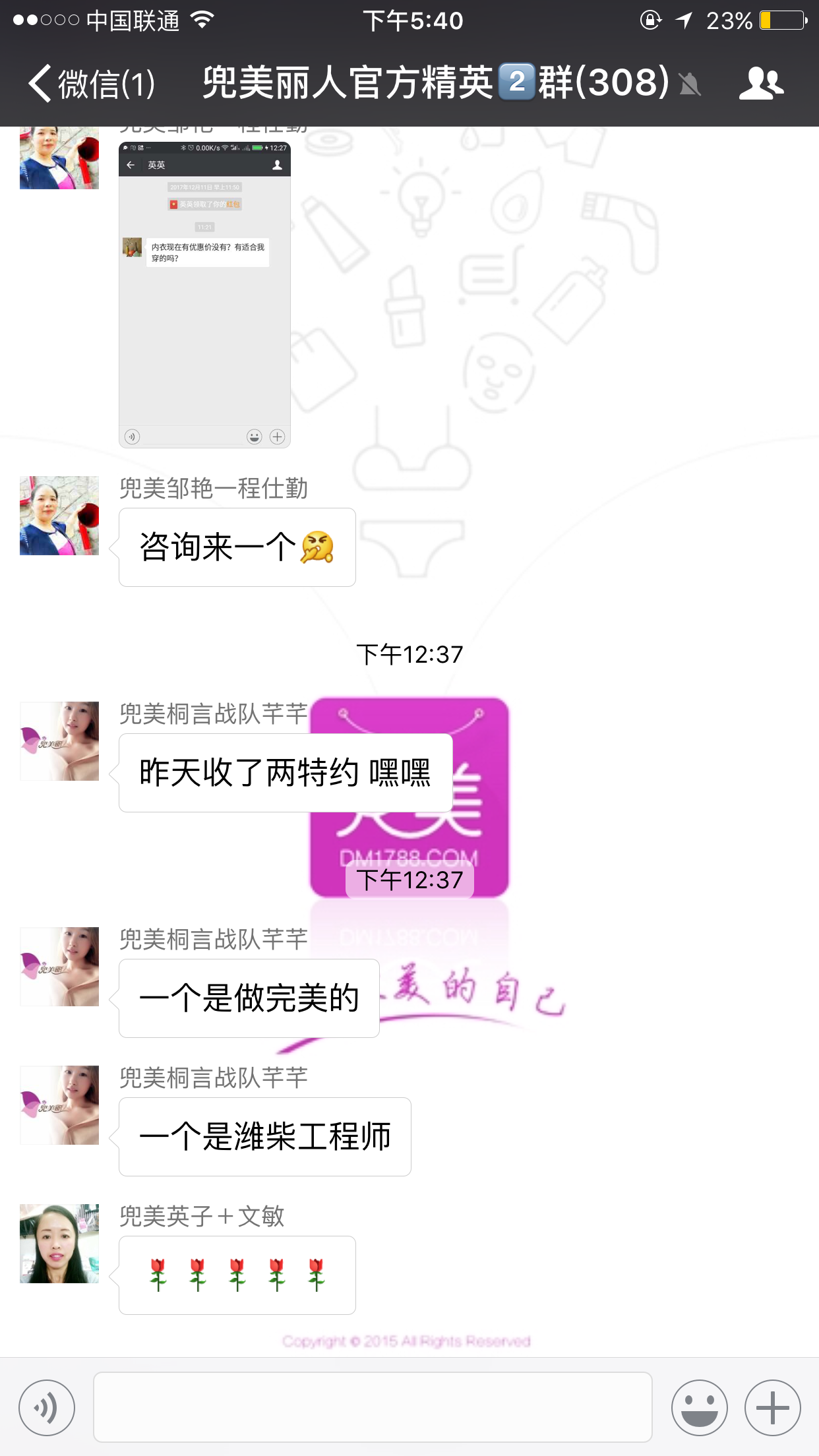Viewport: 819px width, 1456px height.
Task: Open group members and chat info
Action: (761, 84)
